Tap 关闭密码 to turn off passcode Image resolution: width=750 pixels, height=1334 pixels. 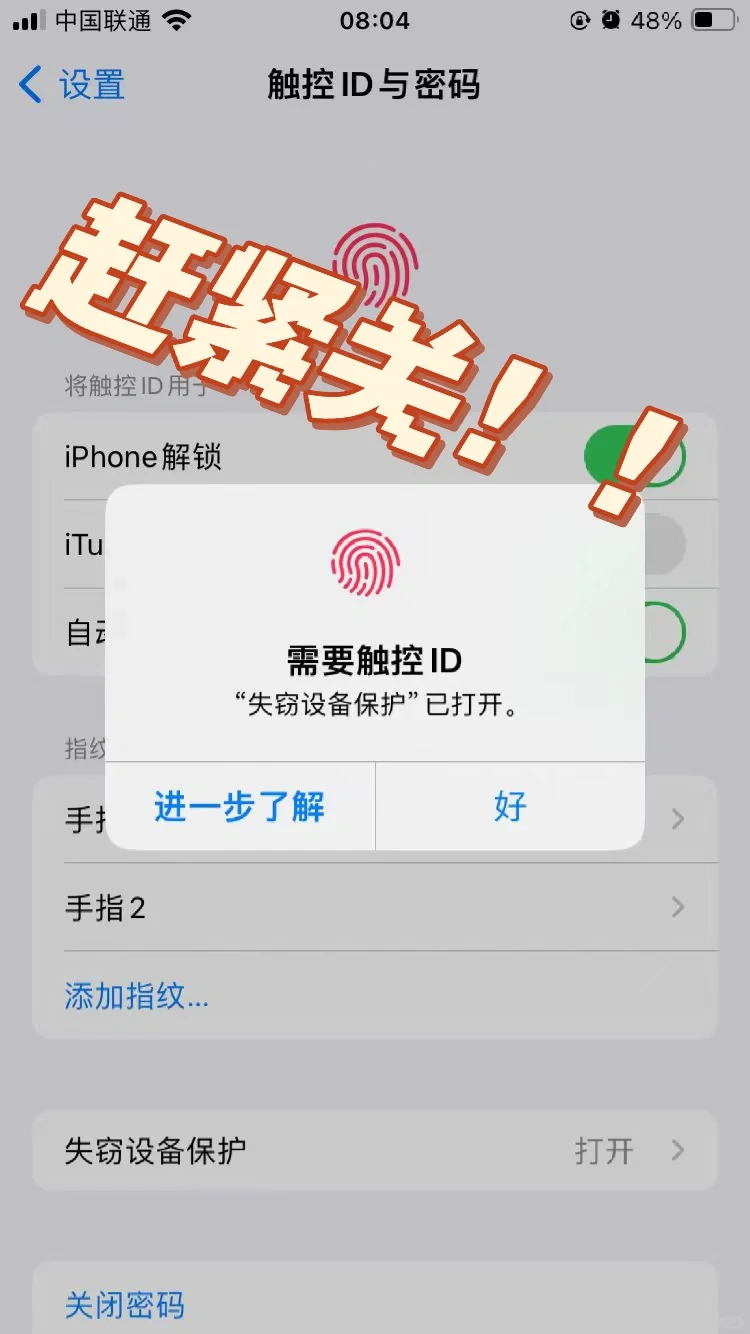(x=125, y=1305)
